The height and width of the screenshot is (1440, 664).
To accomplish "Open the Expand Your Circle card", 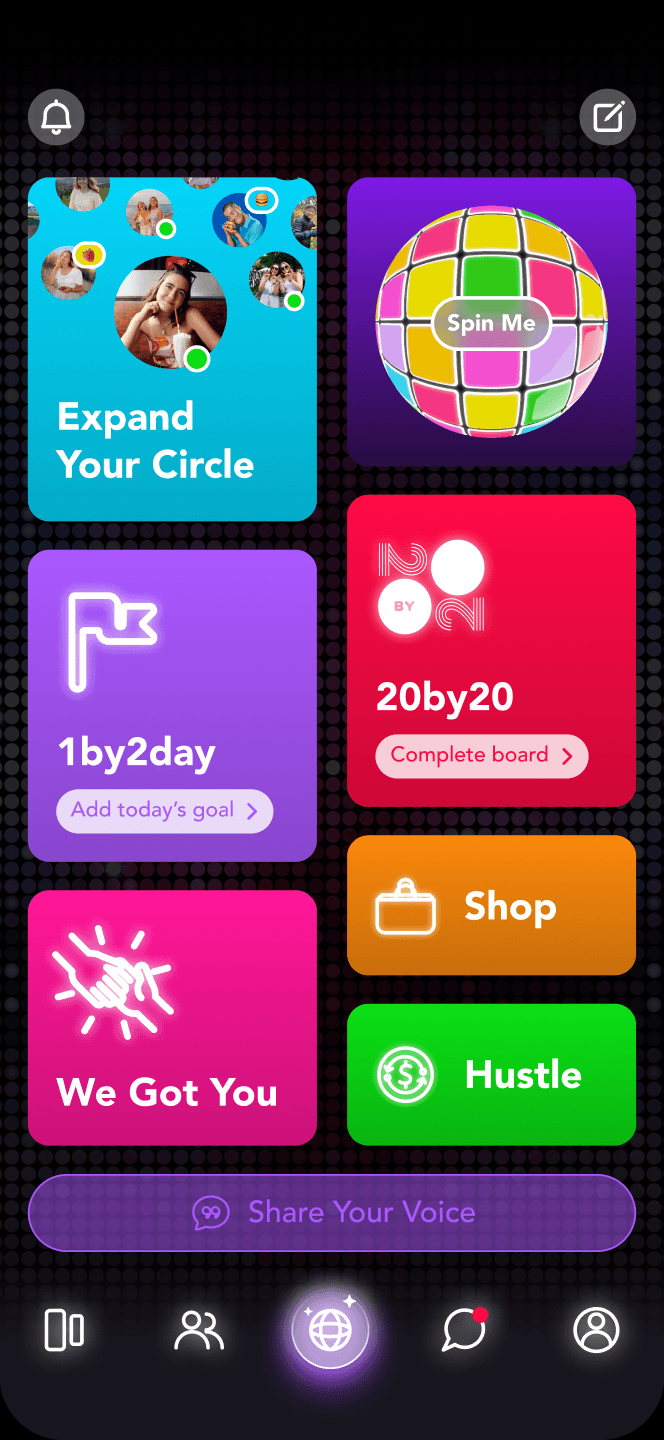I will click(x=172, y=349).
